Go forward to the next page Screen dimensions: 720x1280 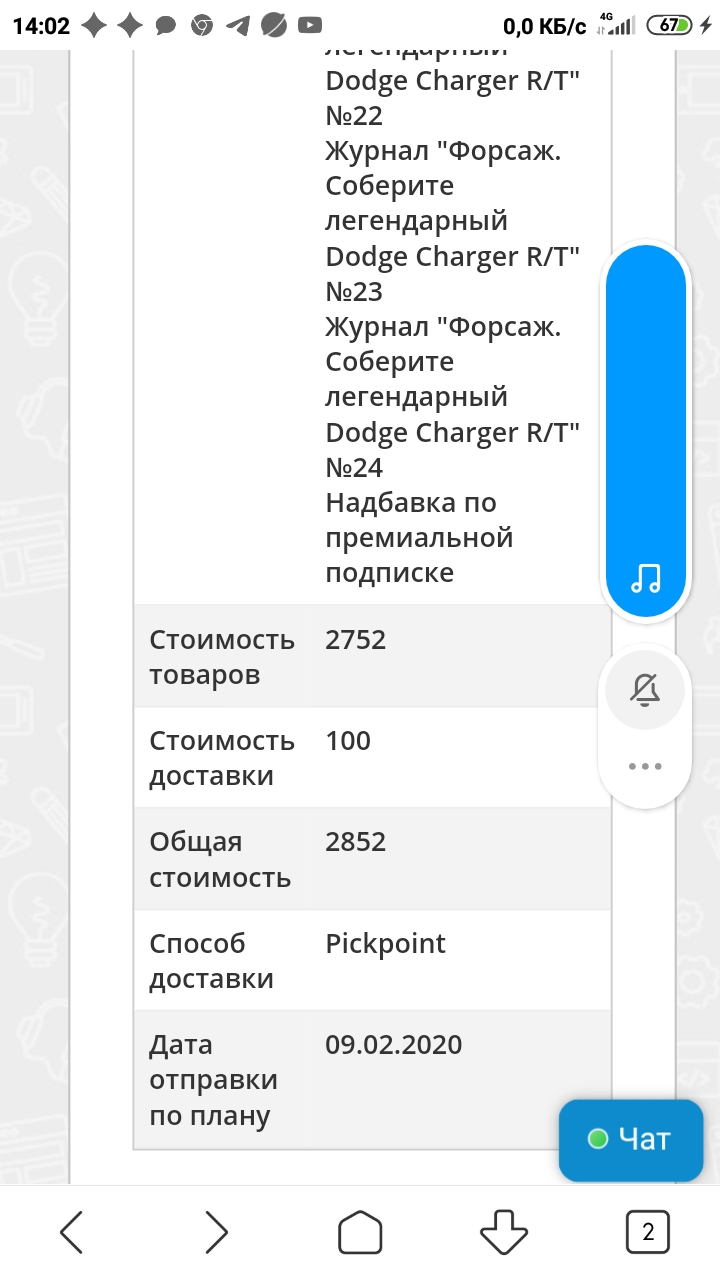[216, 1232]
